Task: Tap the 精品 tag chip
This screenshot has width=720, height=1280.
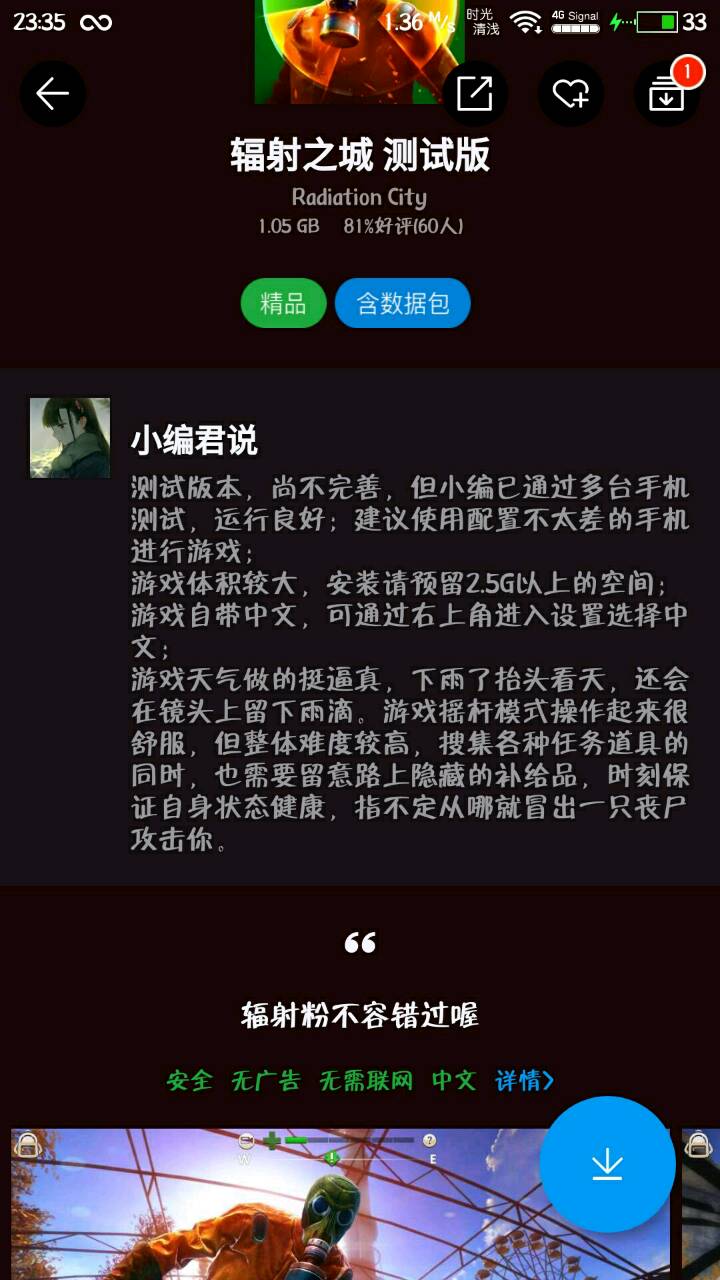Action: 283,303
